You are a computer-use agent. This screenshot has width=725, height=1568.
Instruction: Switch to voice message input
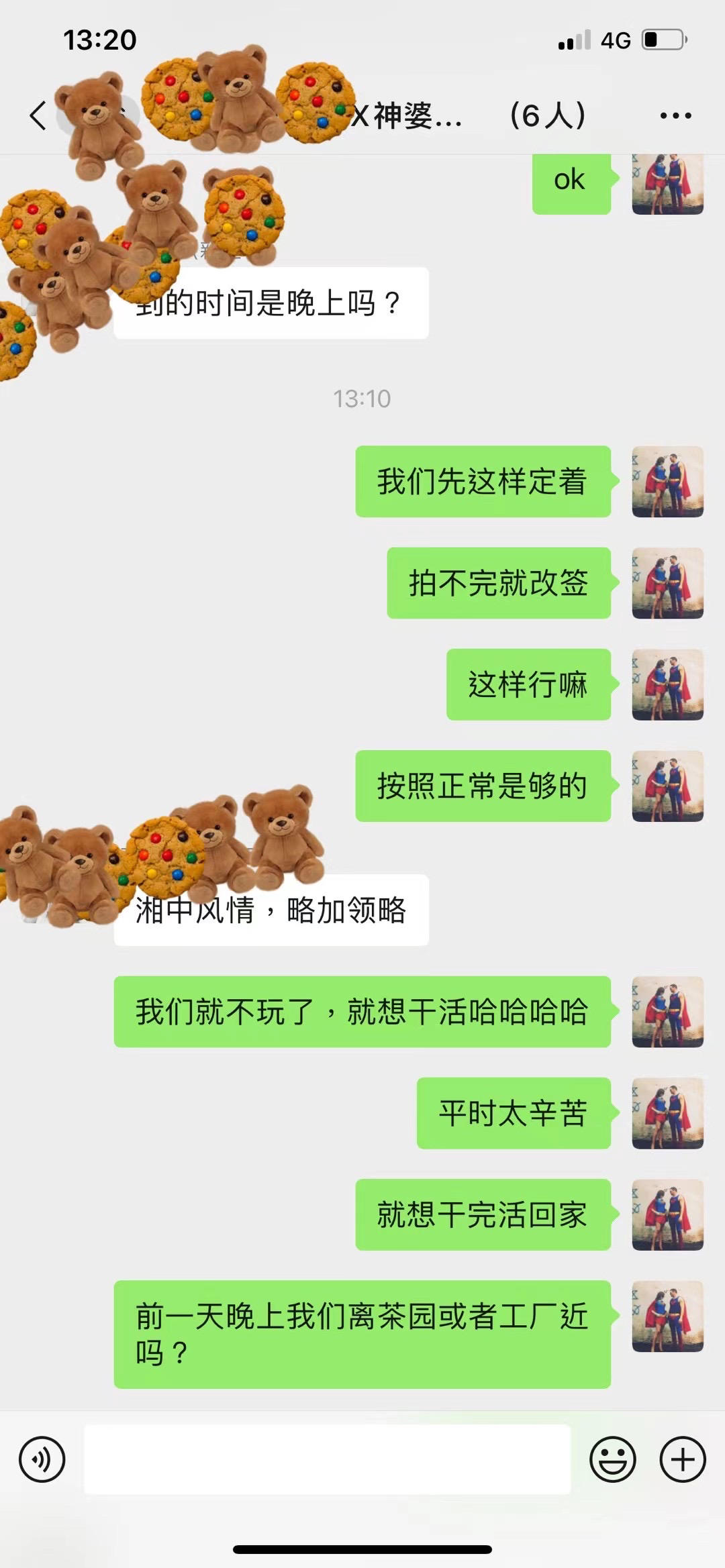(42, 1459)
